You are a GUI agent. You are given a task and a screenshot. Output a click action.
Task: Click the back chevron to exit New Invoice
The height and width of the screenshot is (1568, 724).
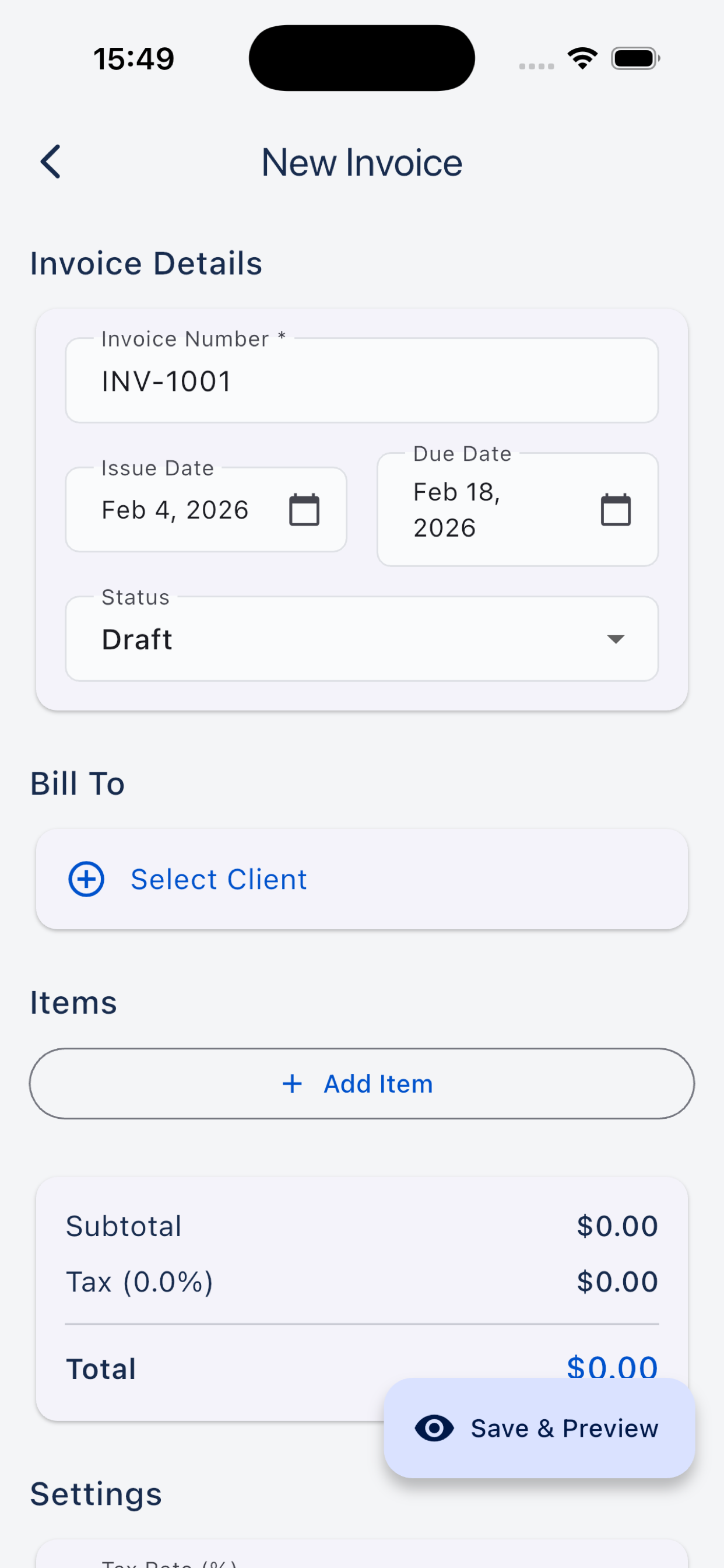pos(51,162)
